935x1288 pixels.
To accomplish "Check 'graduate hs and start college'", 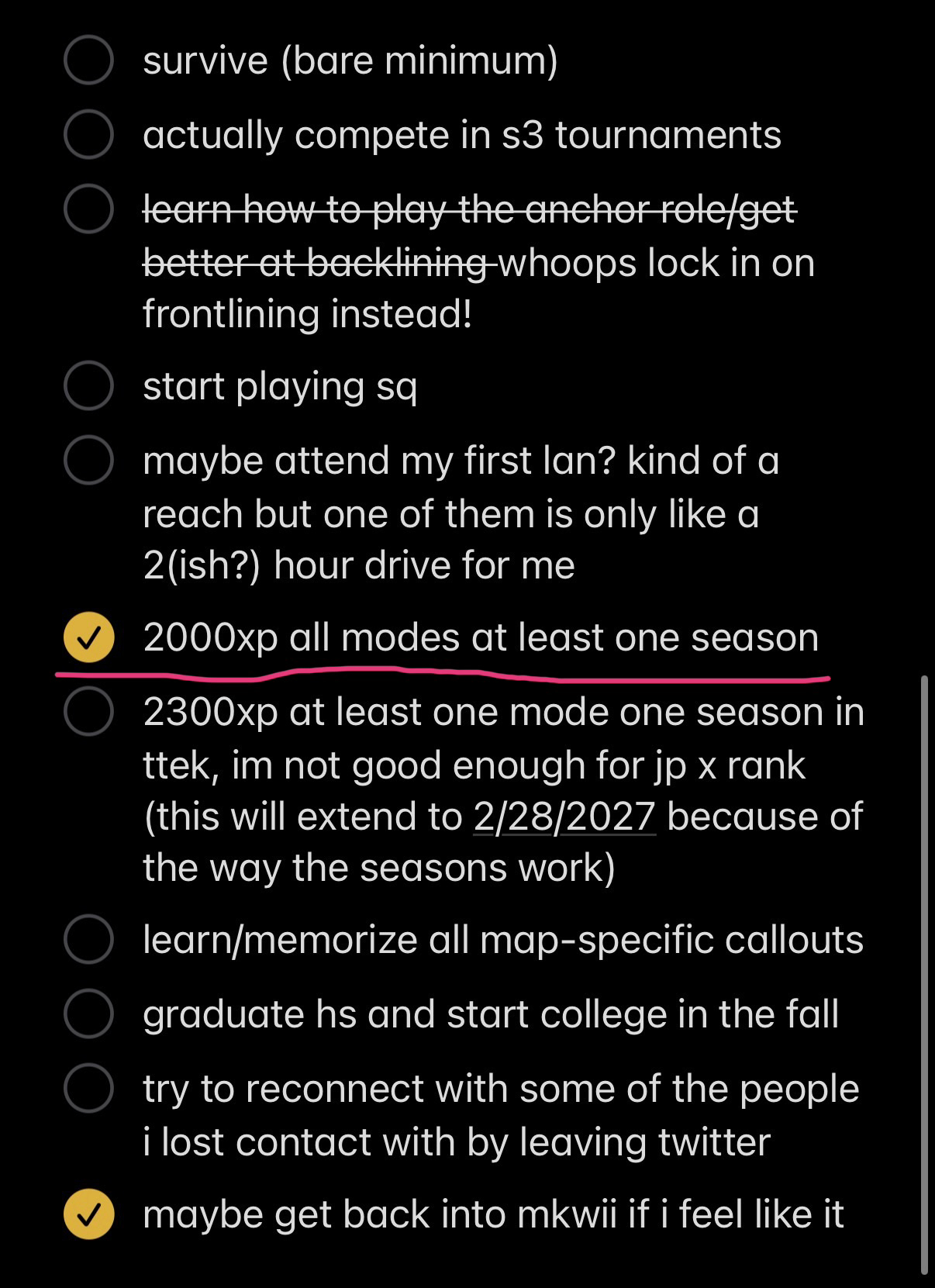I will point(89,1013).
